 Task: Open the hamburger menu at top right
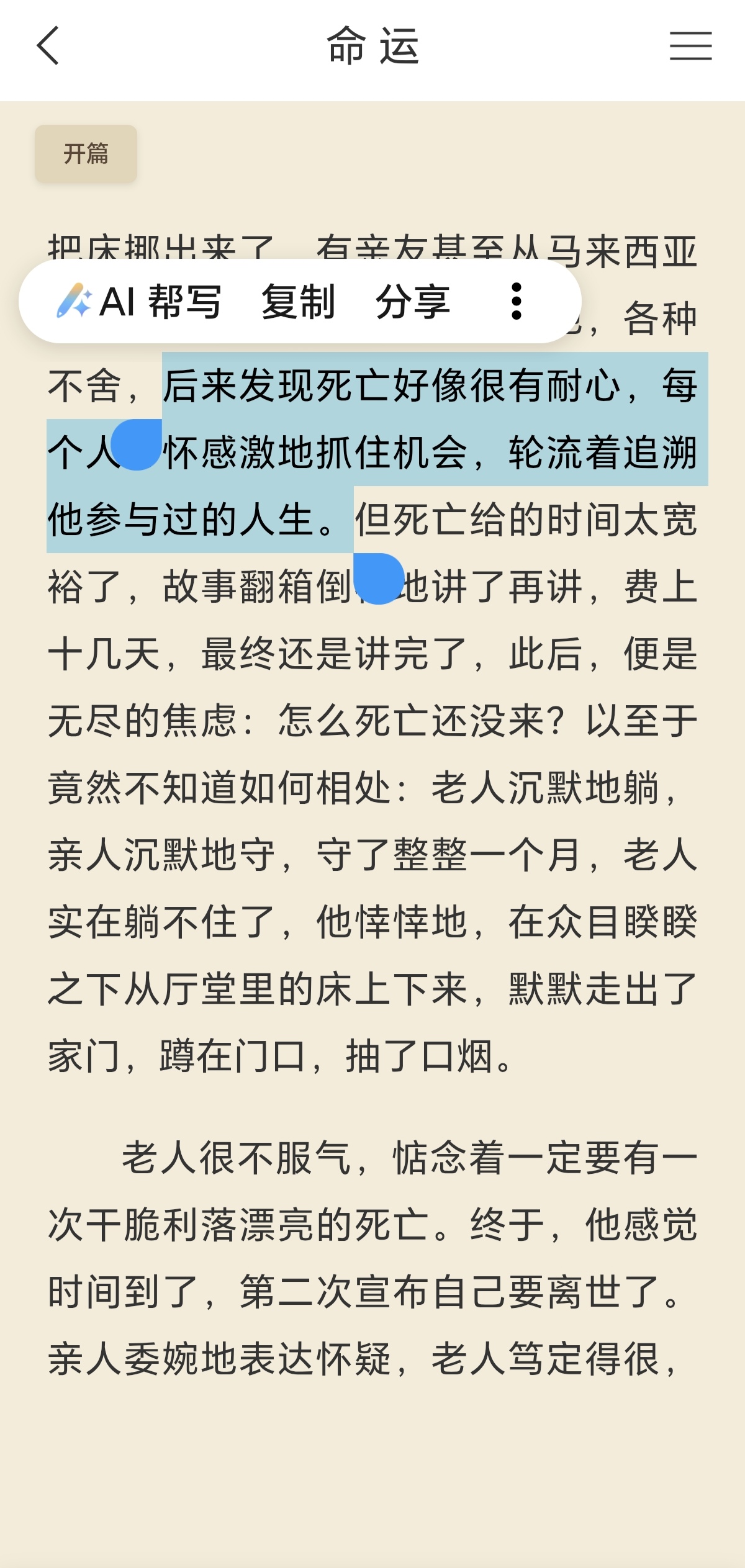(x=690, y=46)
